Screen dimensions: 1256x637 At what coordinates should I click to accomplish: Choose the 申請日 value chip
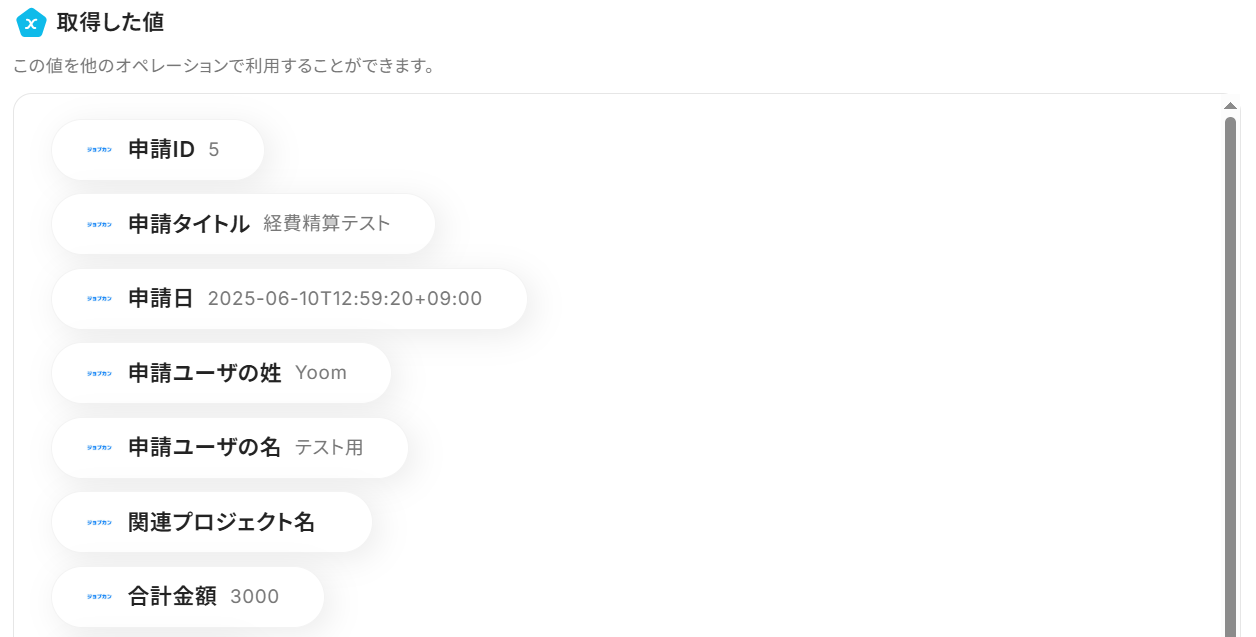(289, 299)
